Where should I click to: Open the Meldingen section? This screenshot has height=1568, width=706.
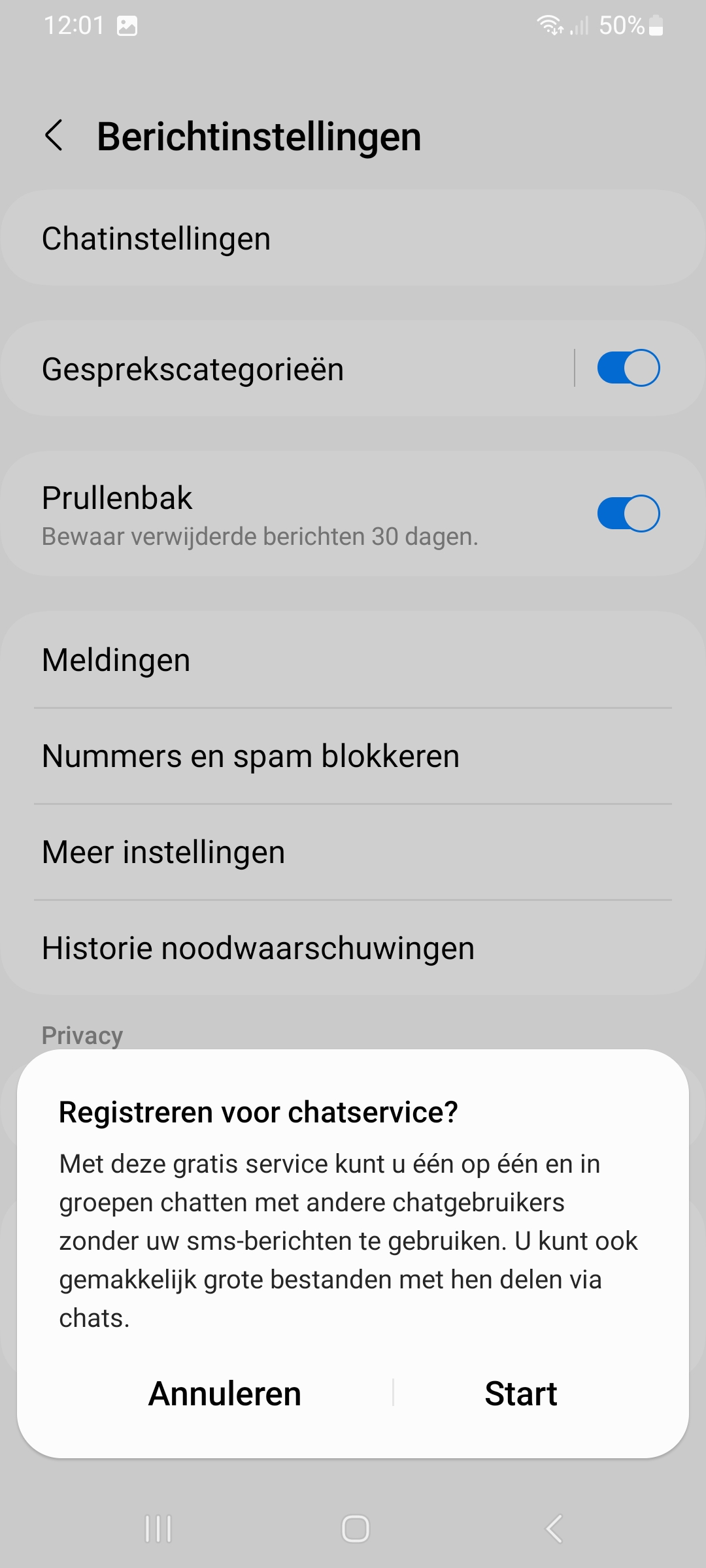353,660
